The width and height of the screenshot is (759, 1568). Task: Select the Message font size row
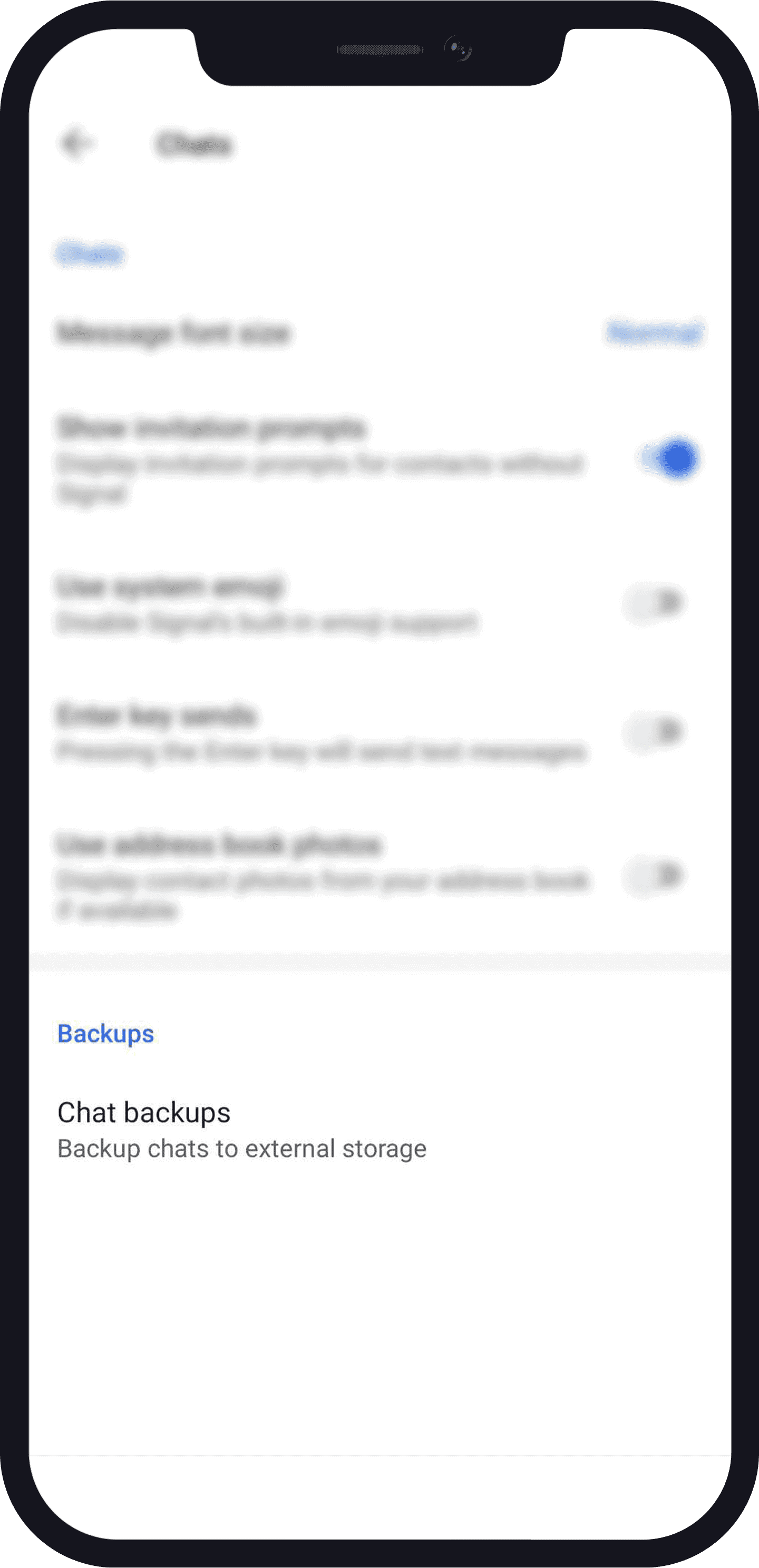pos(305,332)
